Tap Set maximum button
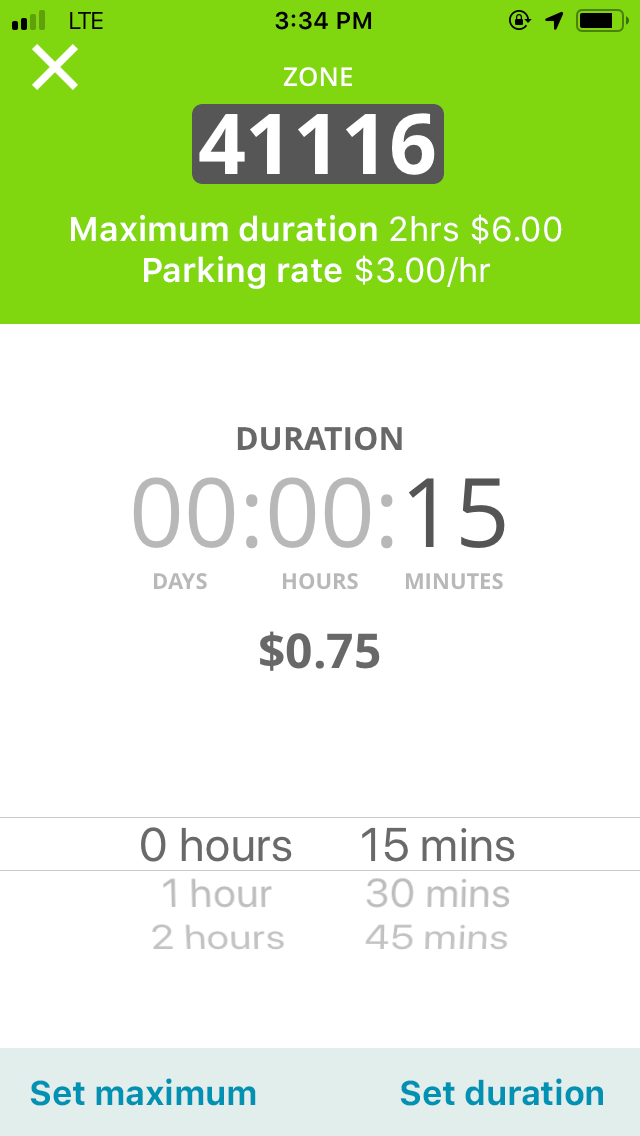 coord(143,1093)
